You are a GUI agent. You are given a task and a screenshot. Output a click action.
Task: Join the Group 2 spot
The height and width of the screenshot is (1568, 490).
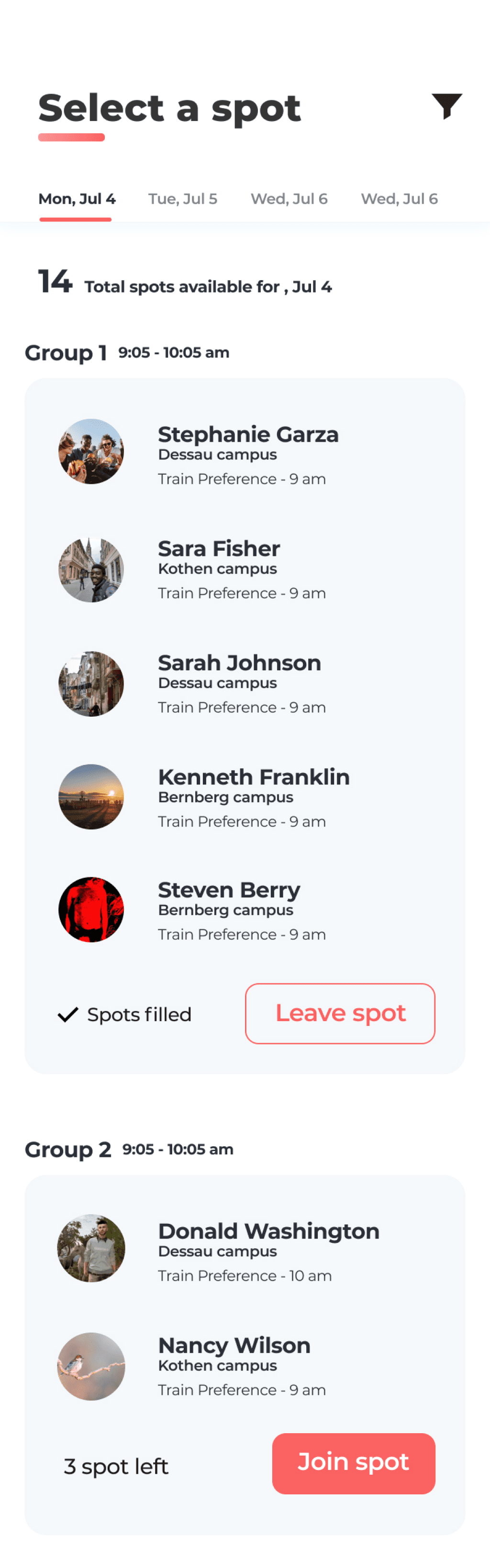(354, 1463)
